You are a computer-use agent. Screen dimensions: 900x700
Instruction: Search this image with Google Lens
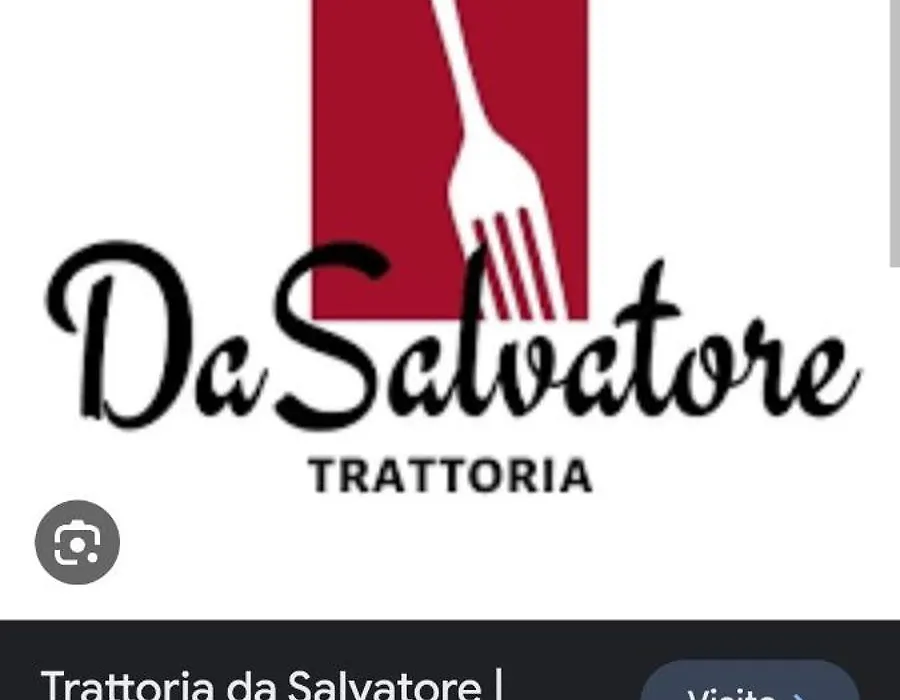pos(77,542)
